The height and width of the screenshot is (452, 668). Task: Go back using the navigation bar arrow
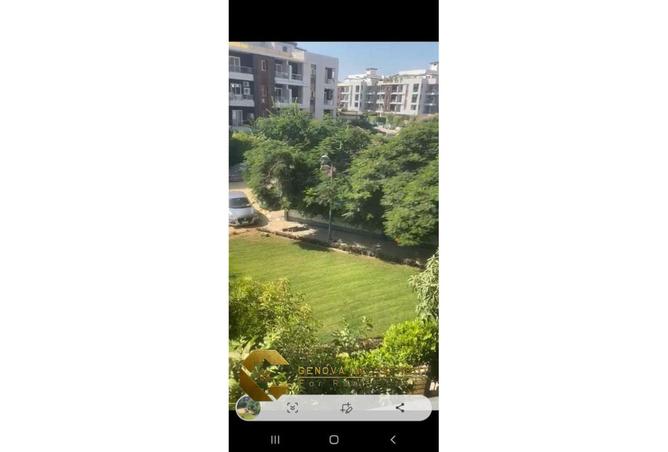(x=393, y=439)
